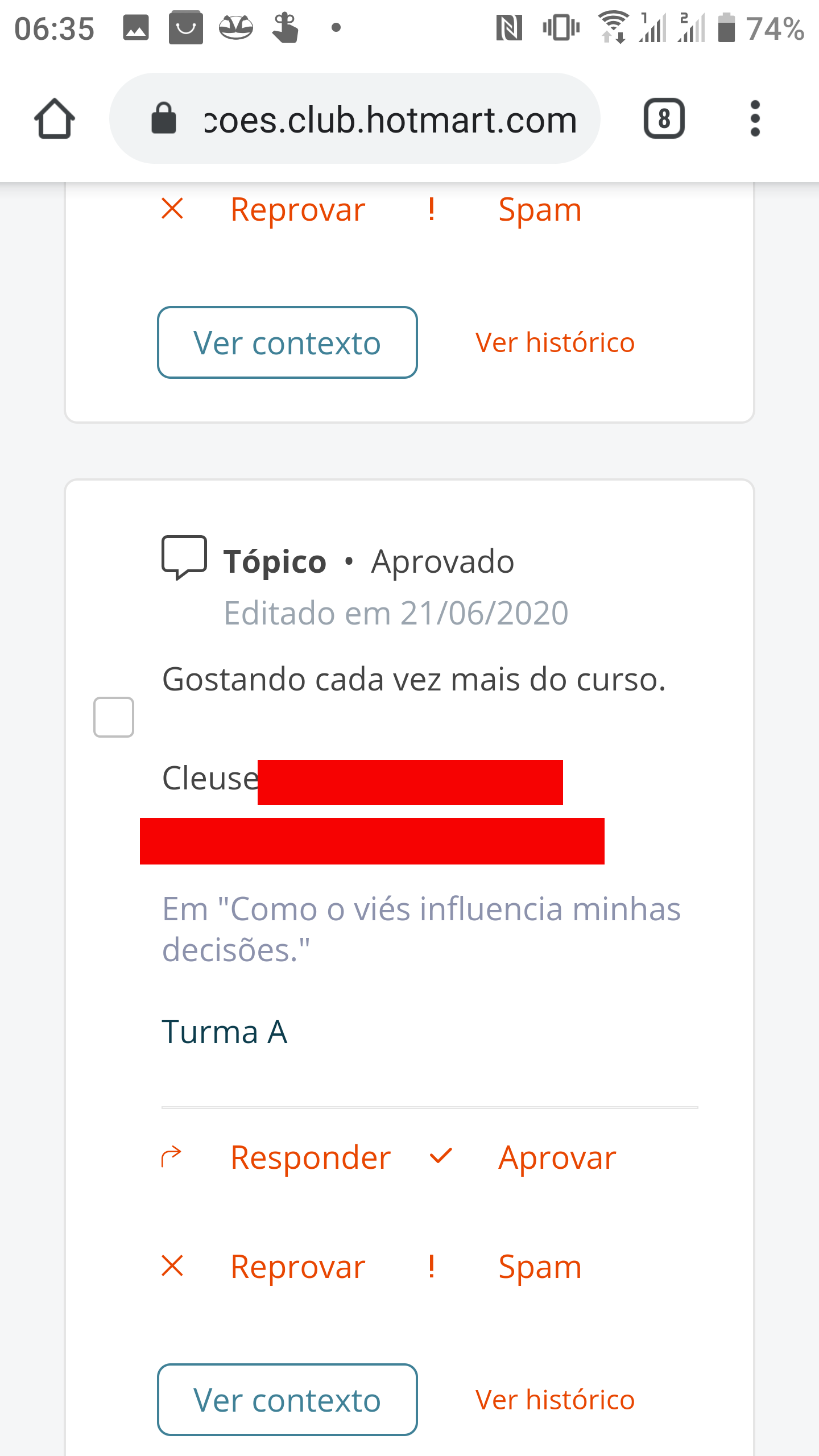This screenshot has width=819, height=1456.
Task: Tap Aprovar on Cleuse's topic
Action: (x=557, y=1157)
